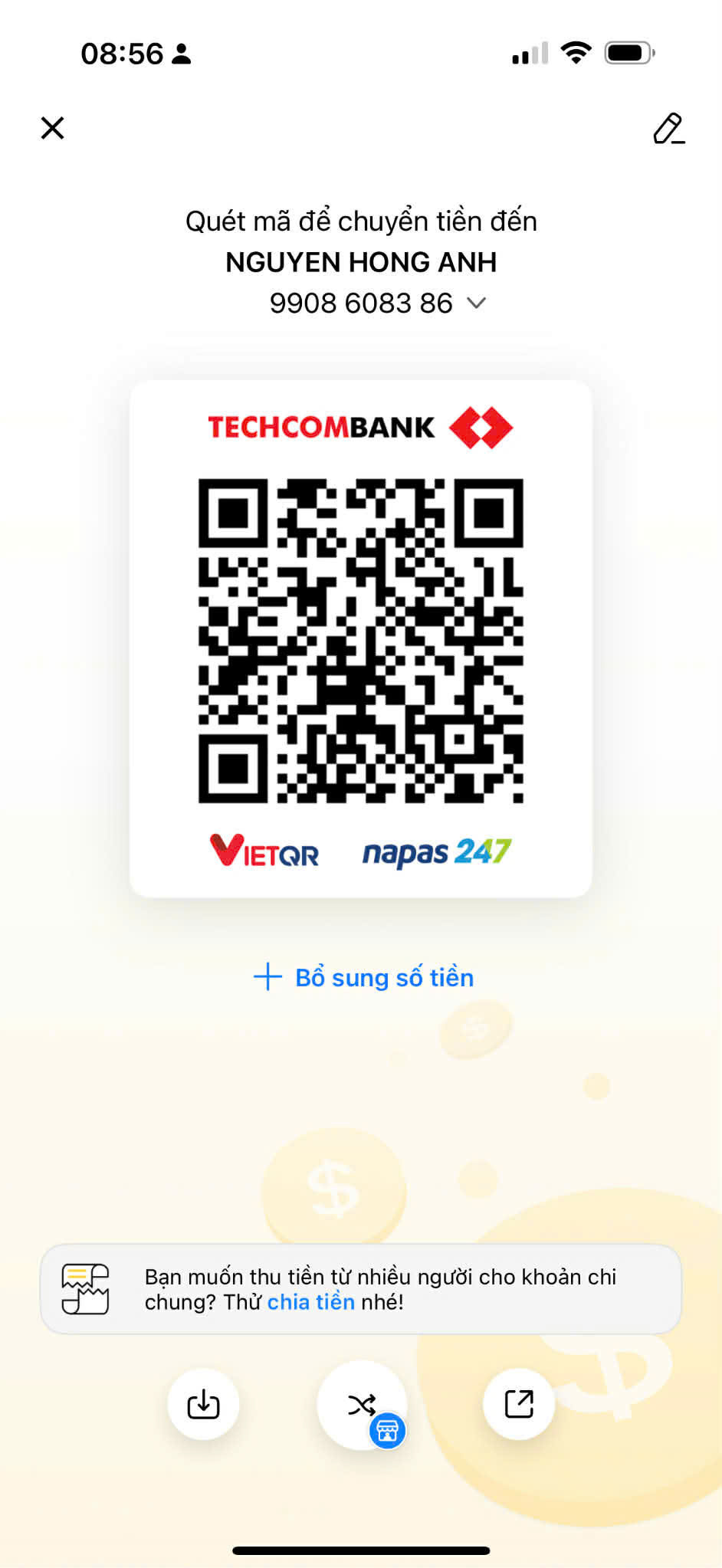Open the edit pencil icon
Image resolution: width=722 pixels, height=1568 pixels.
pos(668,129)
